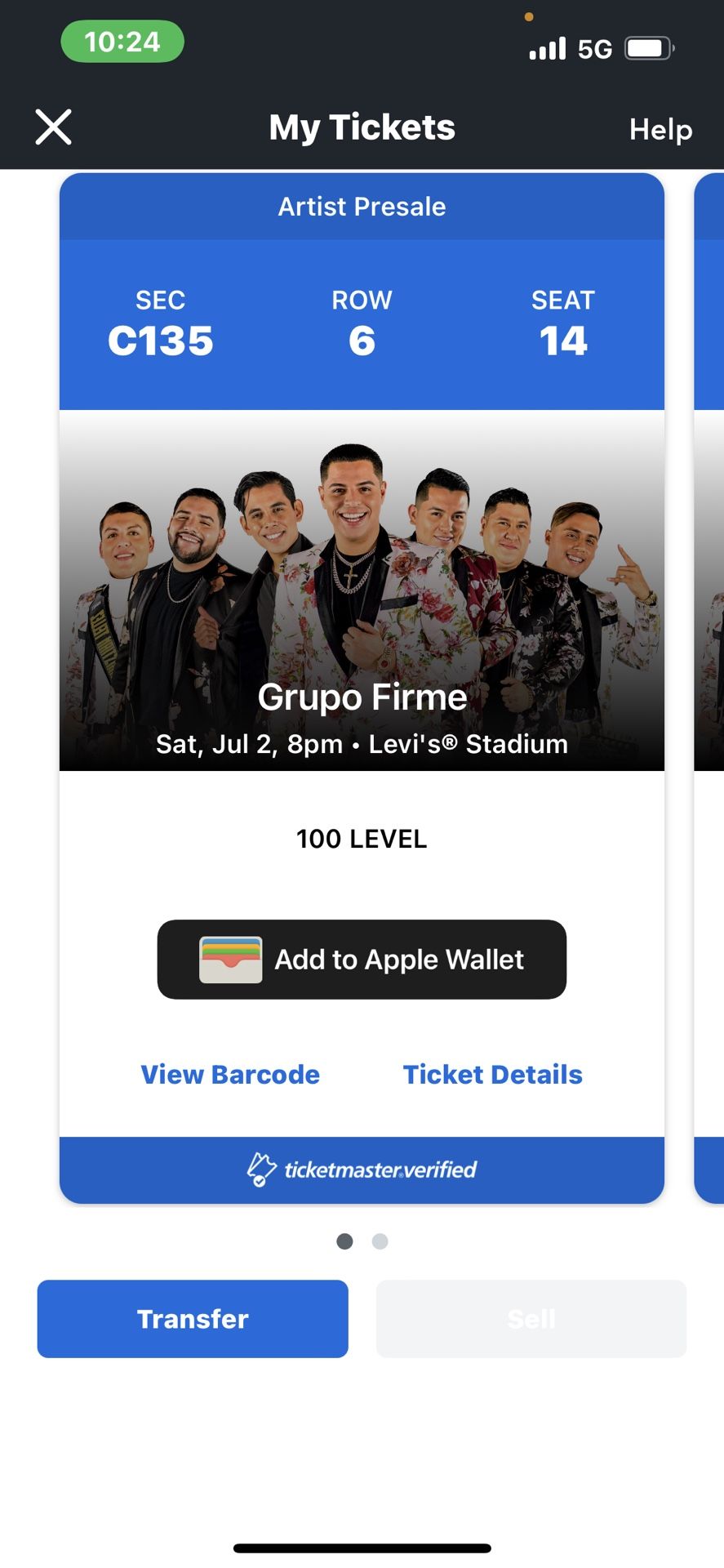Jump to the second ticket page dot
This screenshot has width=724, height=1568.
tap(380, 1241)
